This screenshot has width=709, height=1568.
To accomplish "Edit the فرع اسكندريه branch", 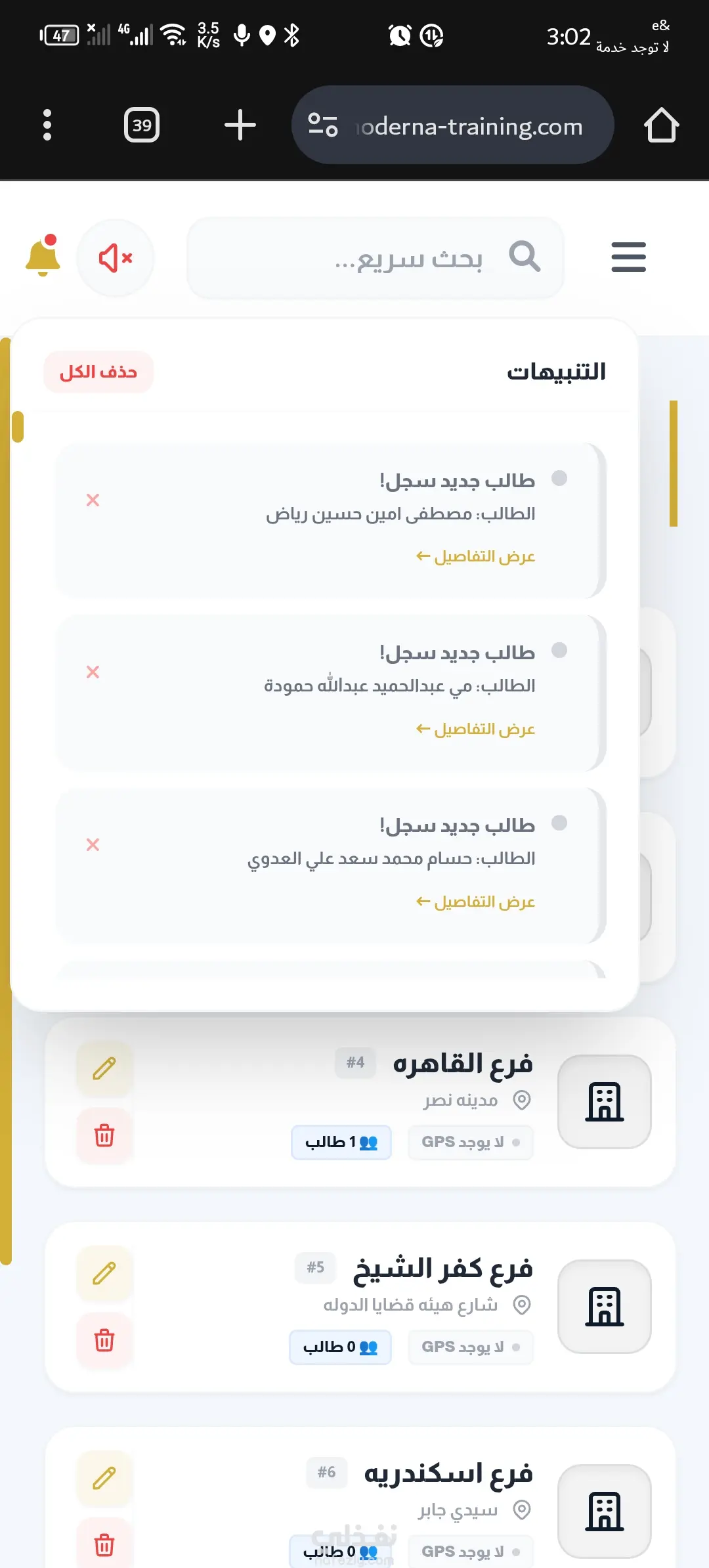I will click(x=104, y=1479).
